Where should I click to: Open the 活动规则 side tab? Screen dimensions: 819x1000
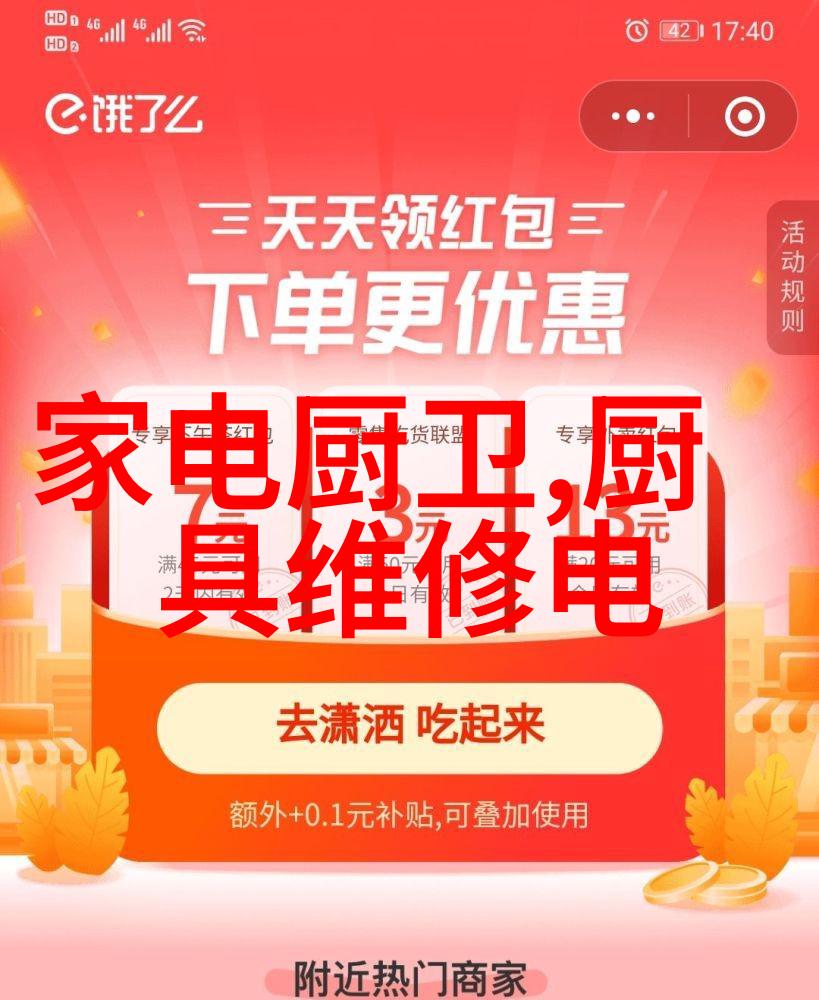(x=793, y=277)
